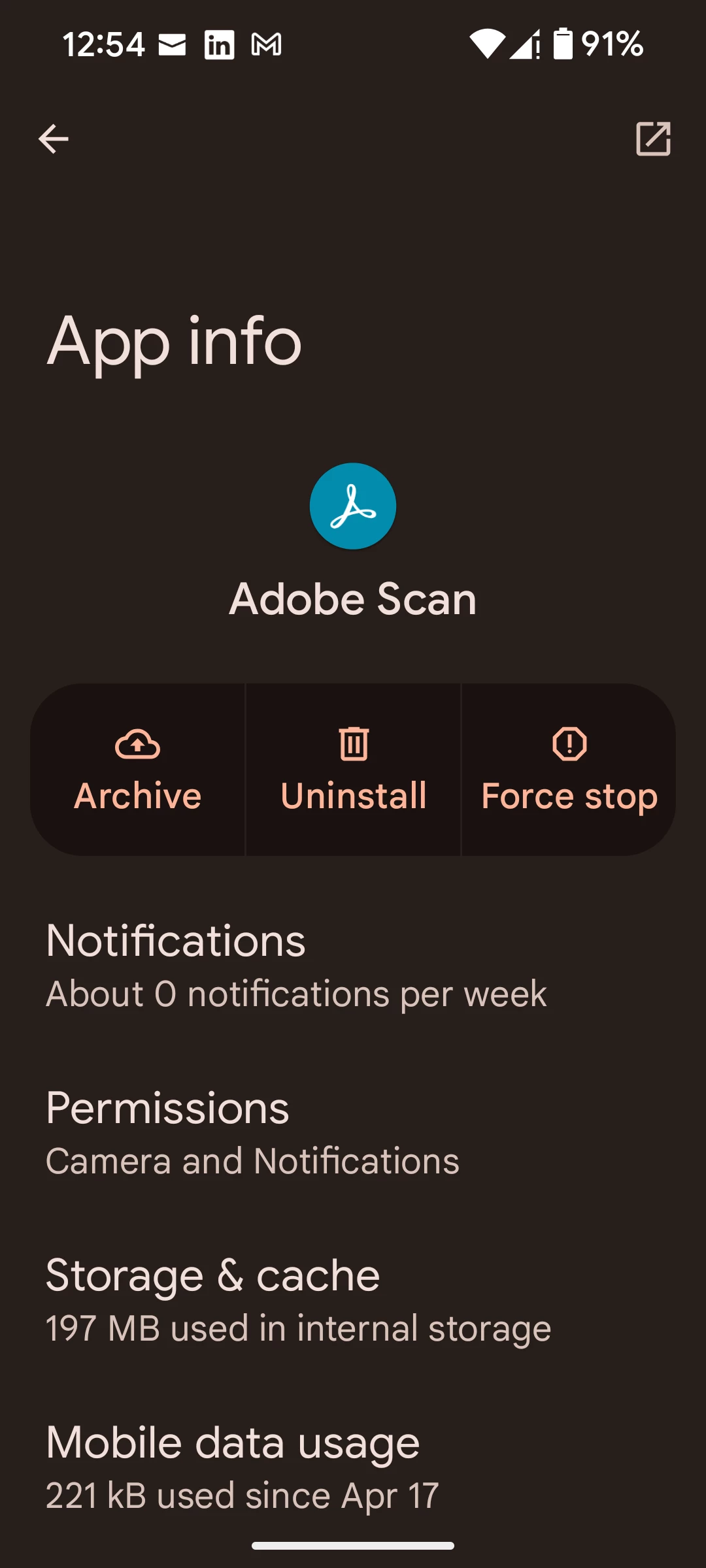Go back using the top arrow
The width and height of the screenshot is (706, 1568).
pyautogui.click(x=54, y=139)
